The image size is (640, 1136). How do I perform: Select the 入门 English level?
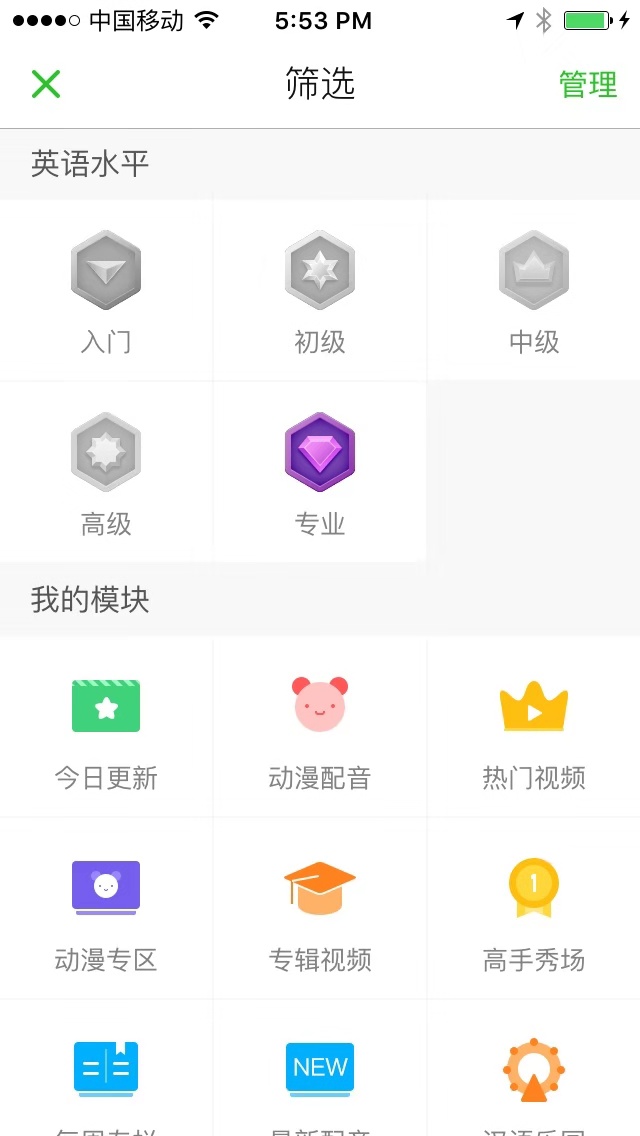106,290
